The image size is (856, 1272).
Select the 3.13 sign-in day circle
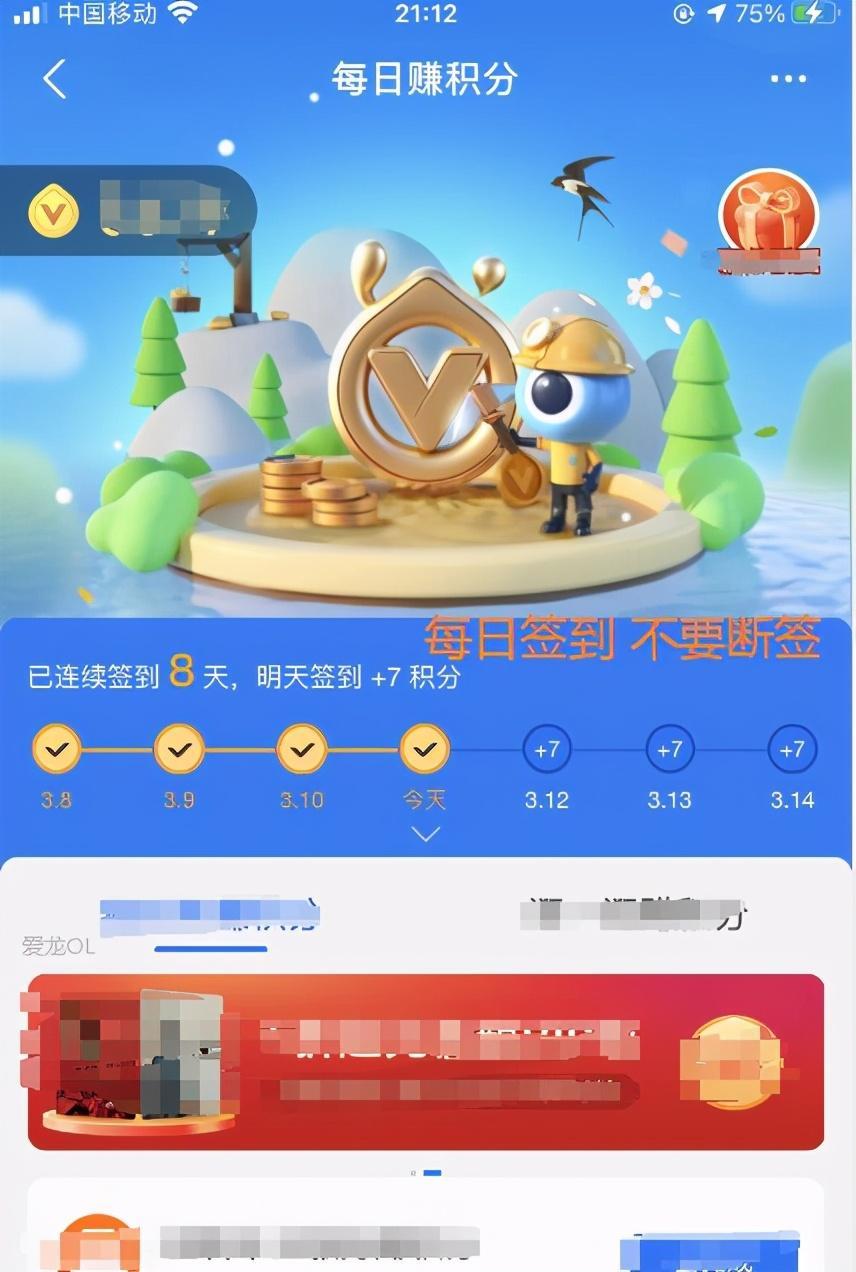670,750
